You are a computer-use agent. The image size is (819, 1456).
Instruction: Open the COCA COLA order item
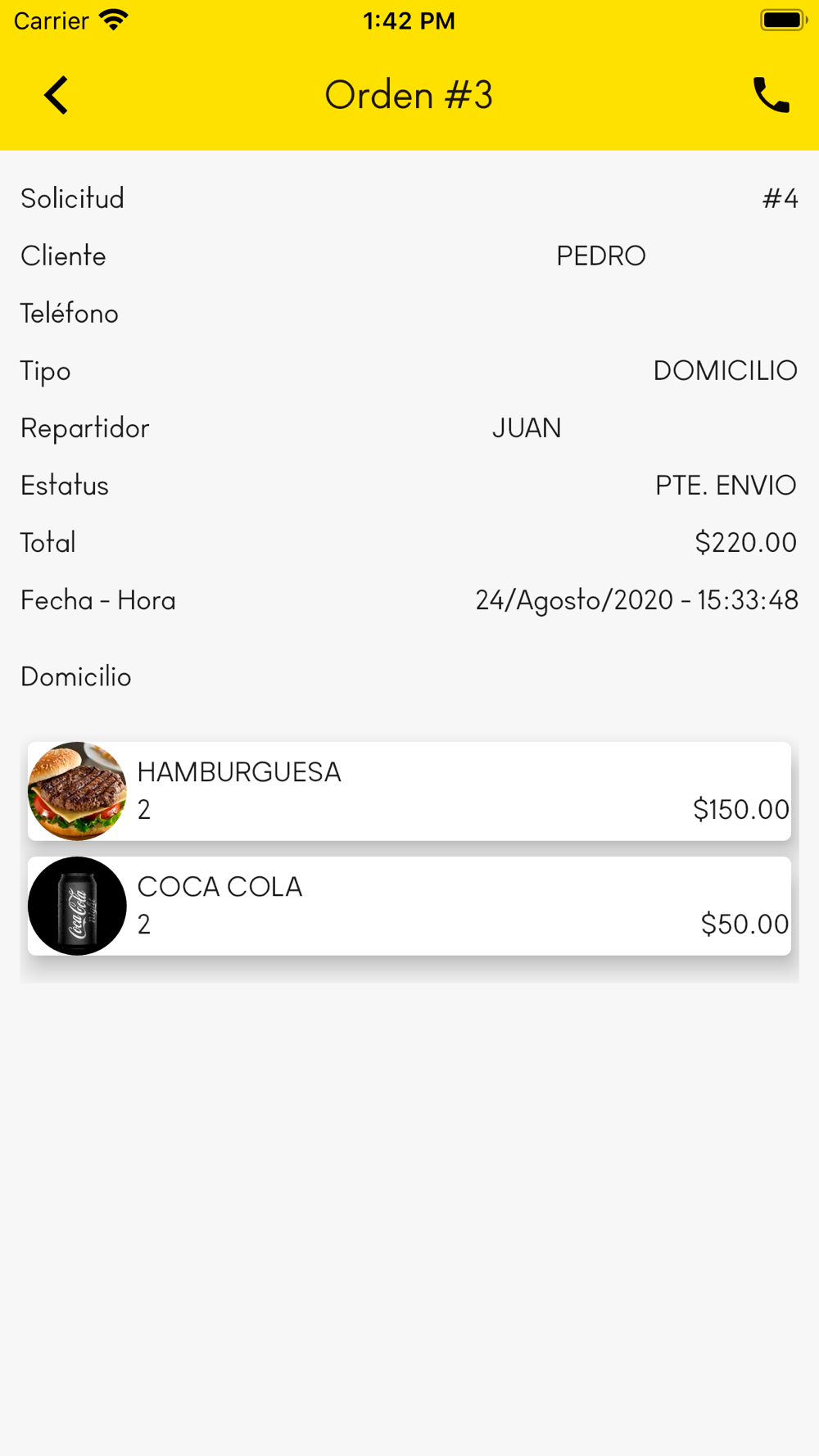click(409, 906)
